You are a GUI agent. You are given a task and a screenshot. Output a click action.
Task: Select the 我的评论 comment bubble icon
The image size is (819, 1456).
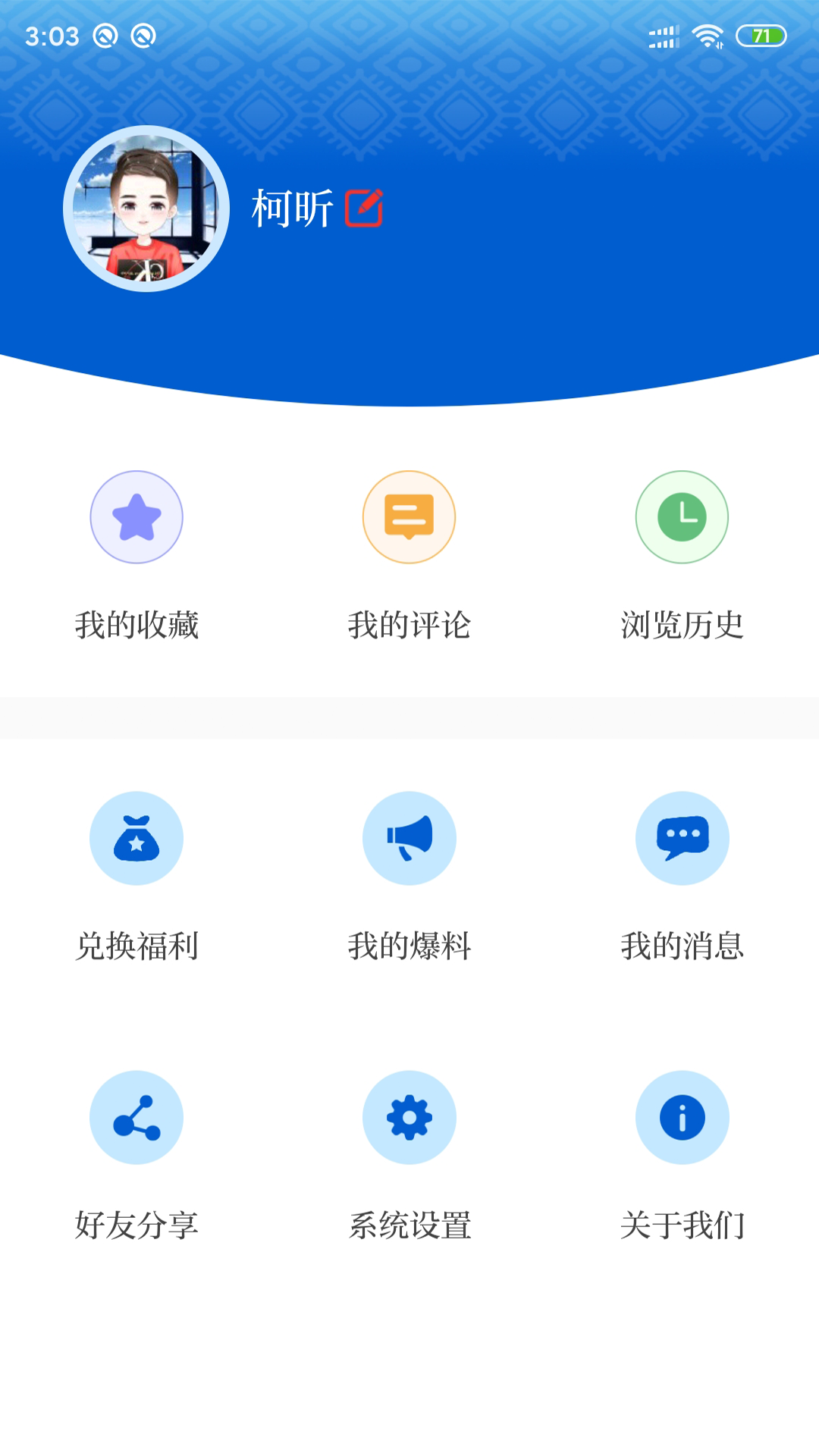[x=409, y=516]
